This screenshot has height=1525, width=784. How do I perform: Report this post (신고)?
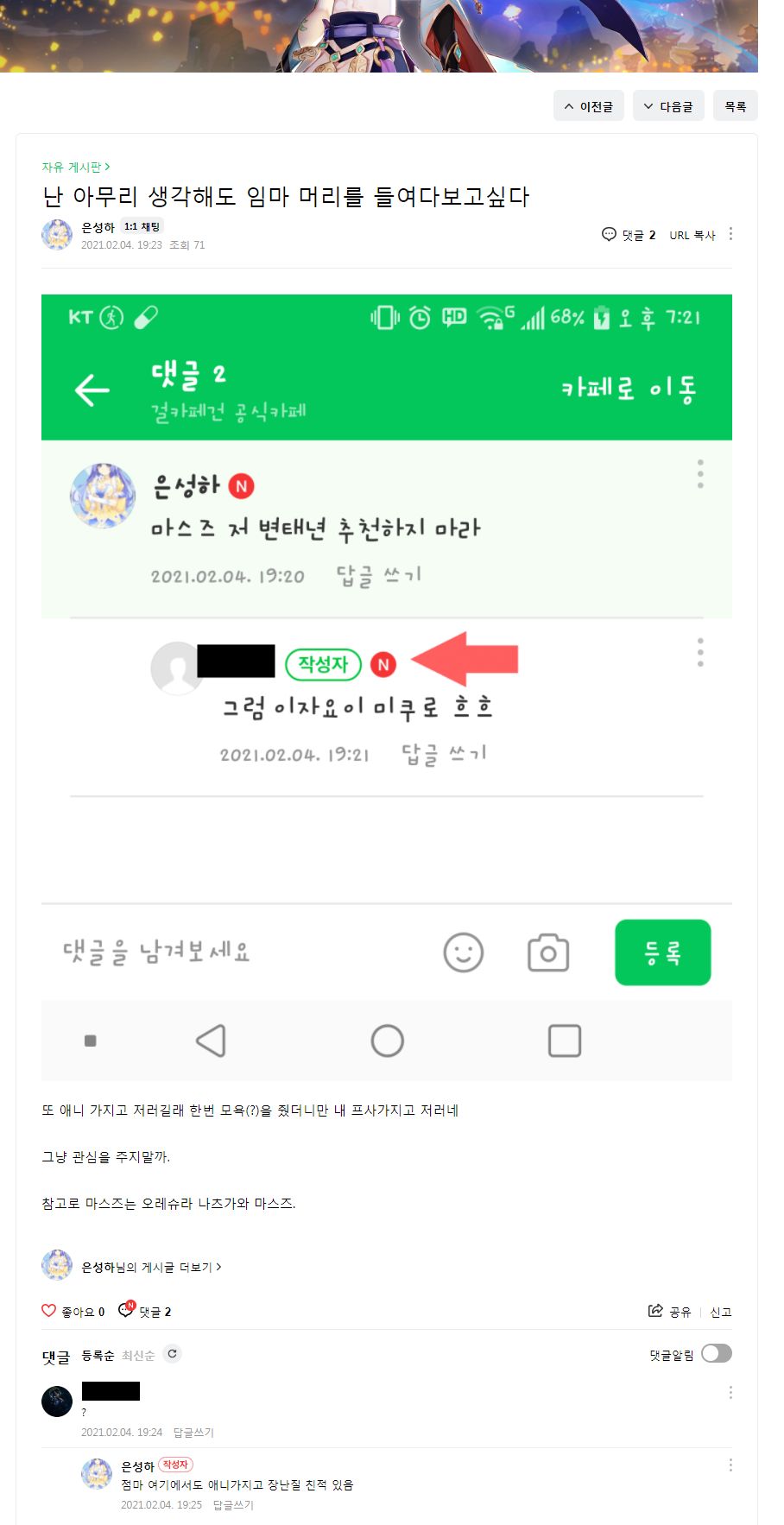coord(720,1312)
